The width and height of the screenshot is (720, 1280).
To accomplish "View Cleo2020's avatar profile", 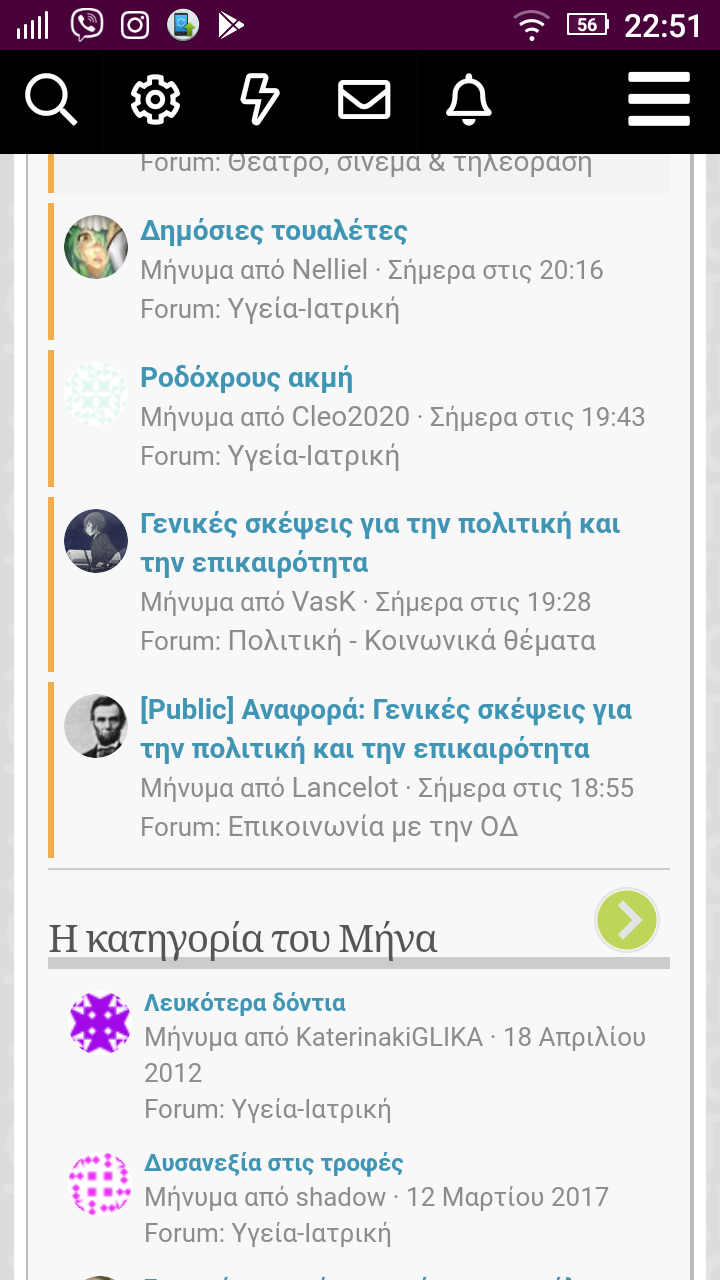I will tap(96, 394).
